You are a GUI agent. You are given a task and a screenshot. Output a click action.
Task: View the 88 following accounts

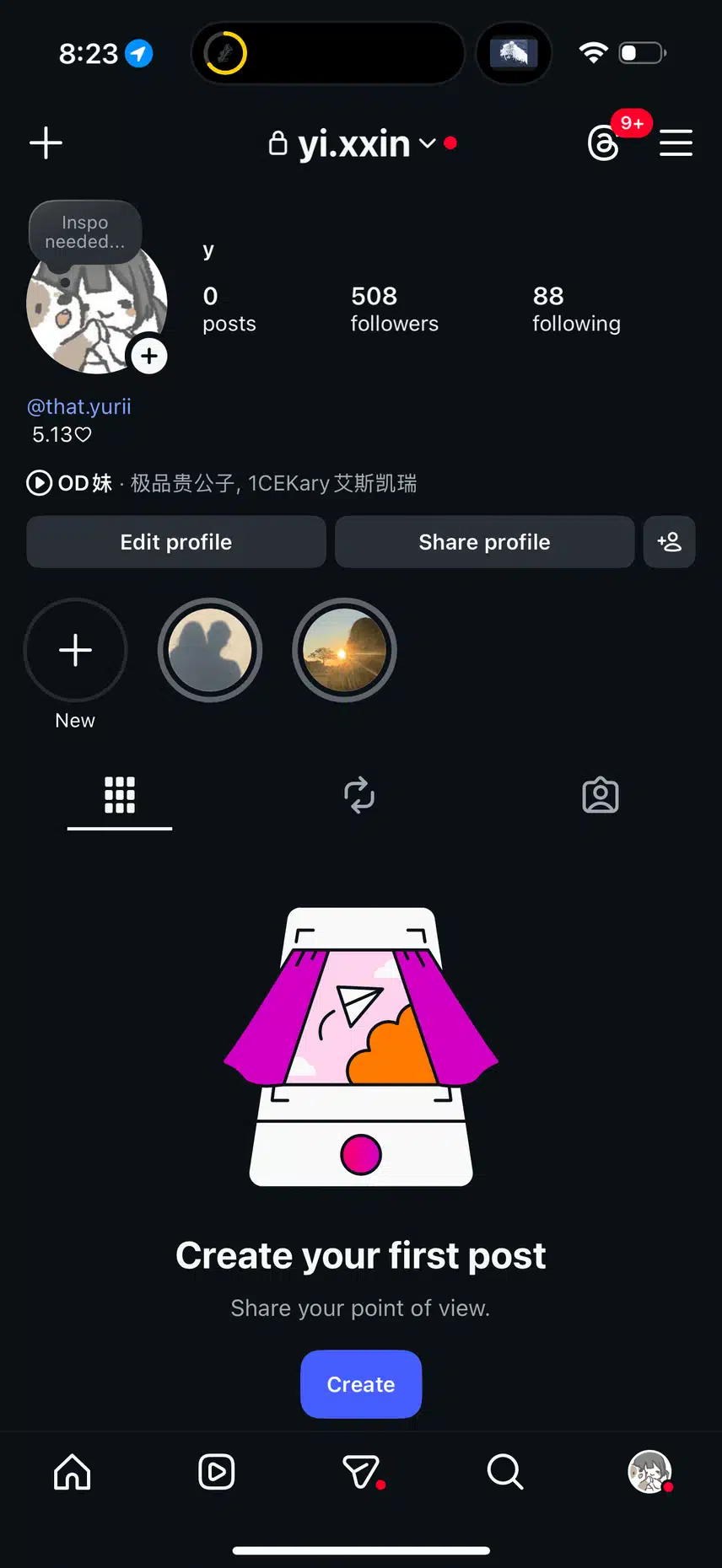tap(576, 309)
